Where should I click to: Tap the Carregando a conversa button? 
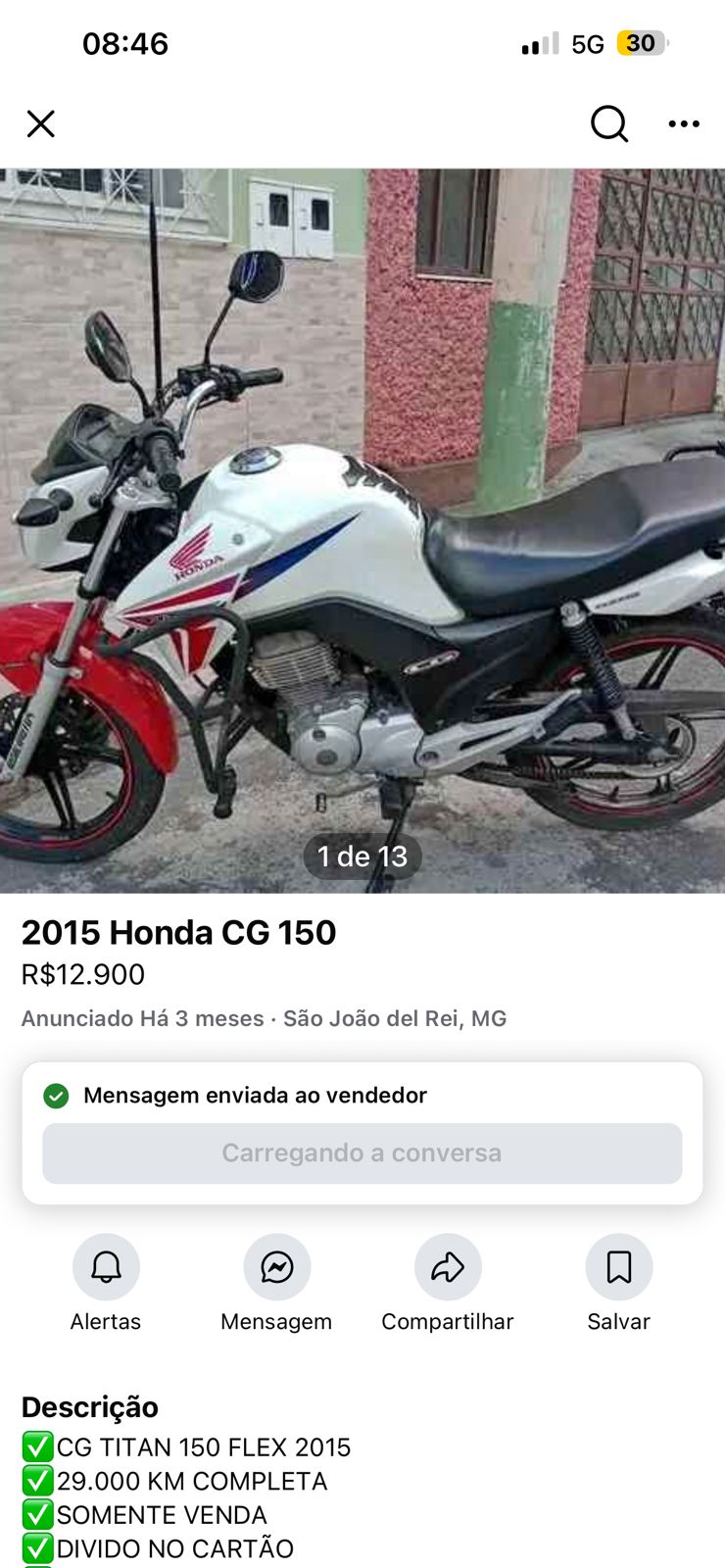tap(362, 1152)
